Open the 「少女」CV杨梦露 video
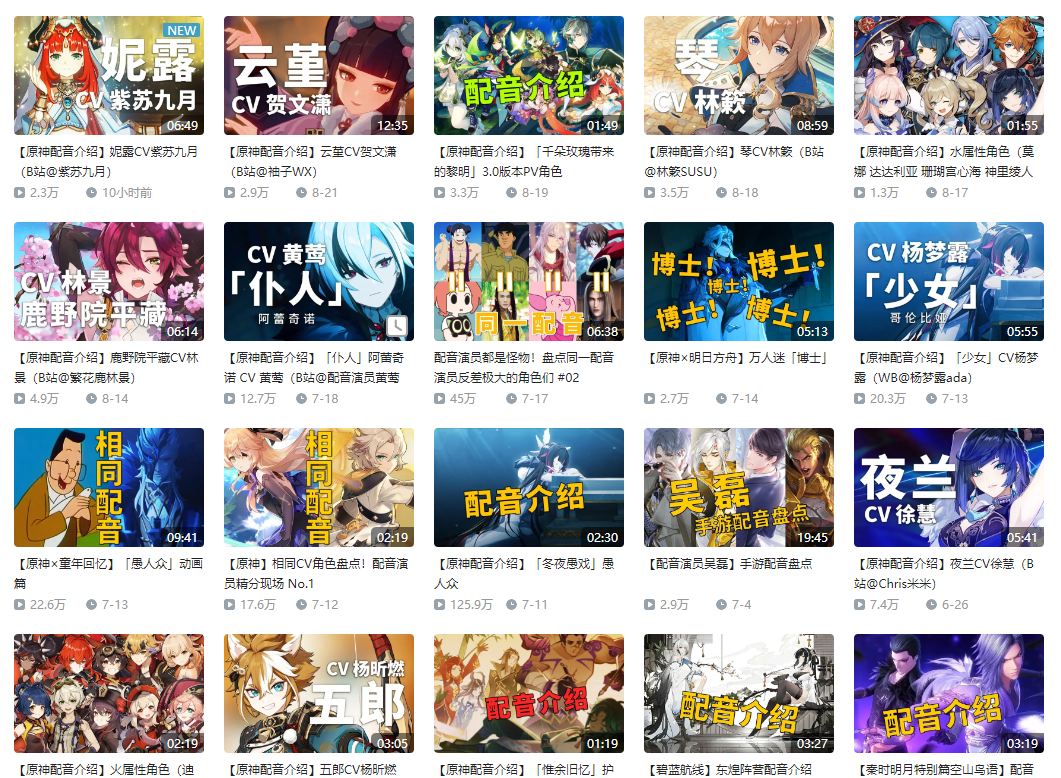The height and width of the screenshot is (778, 1061). 948,281
